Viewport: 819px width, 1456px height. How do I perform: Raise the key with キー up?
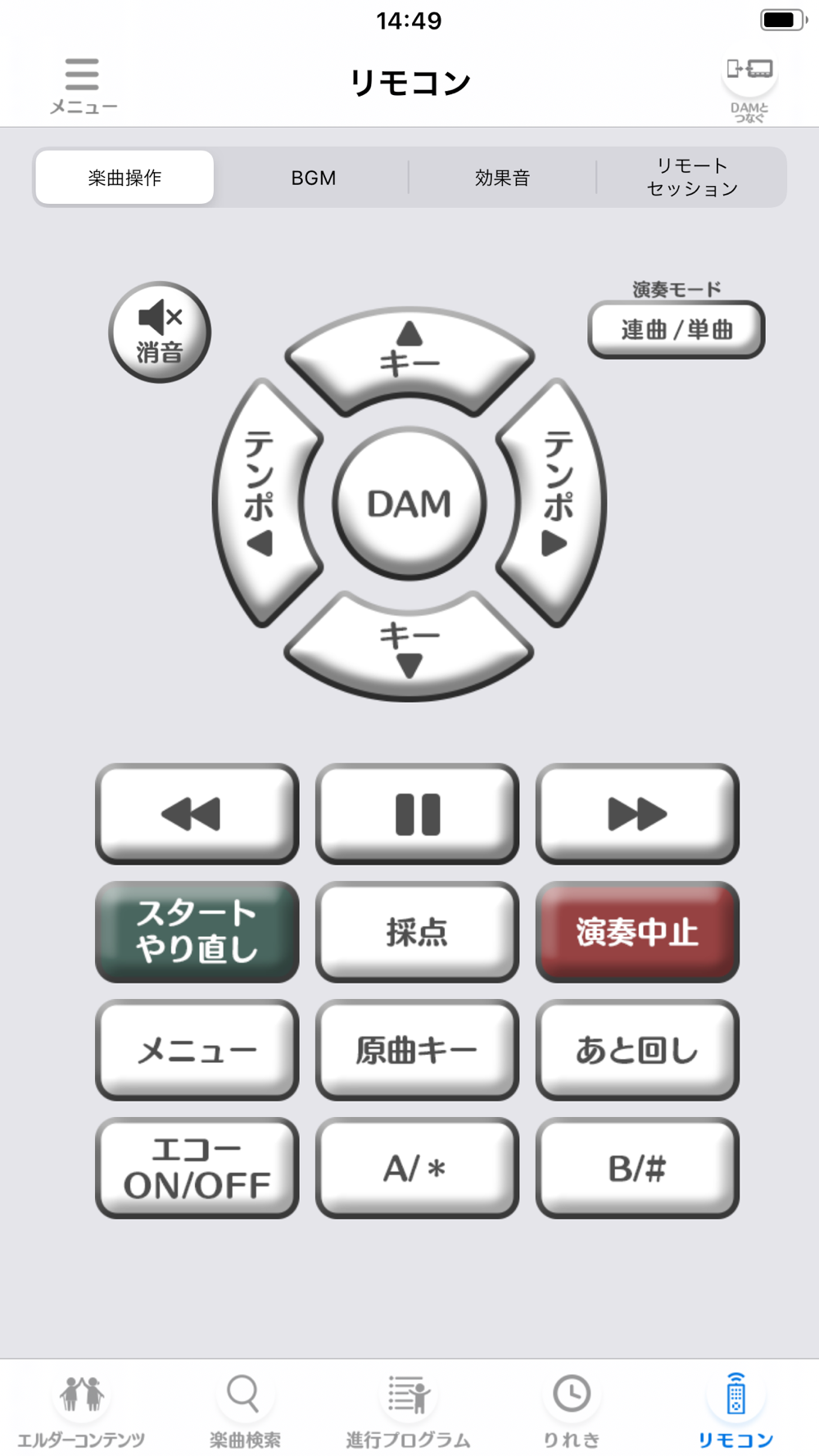409,356
